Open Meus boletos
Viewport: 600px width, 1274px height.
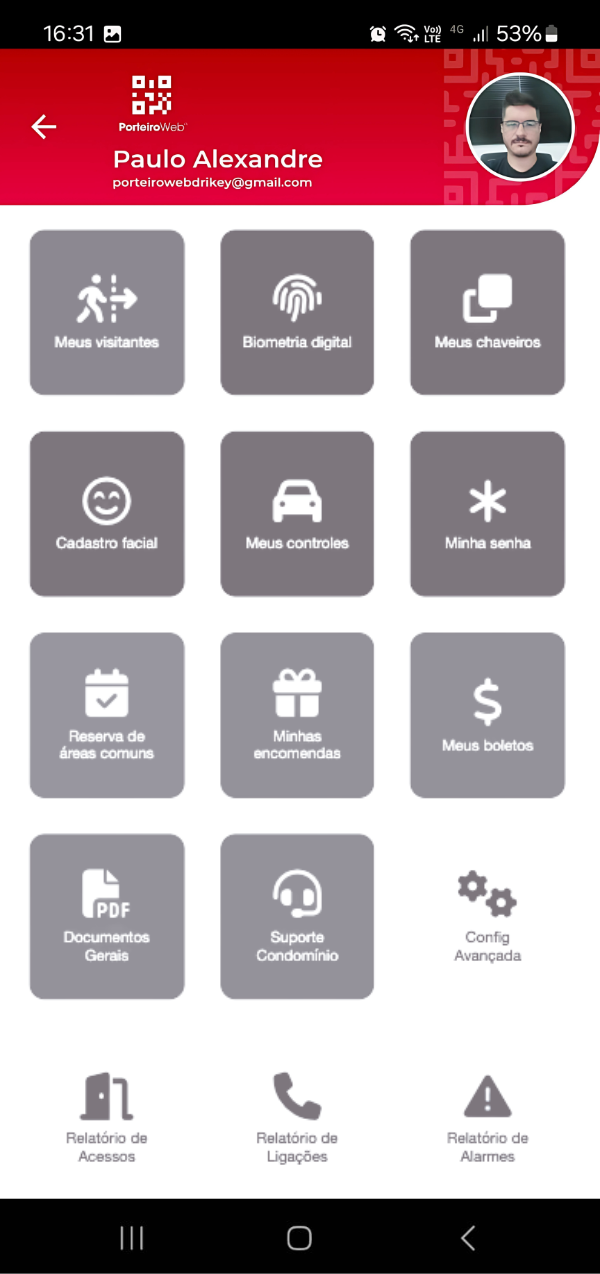(x=487, y=715)
